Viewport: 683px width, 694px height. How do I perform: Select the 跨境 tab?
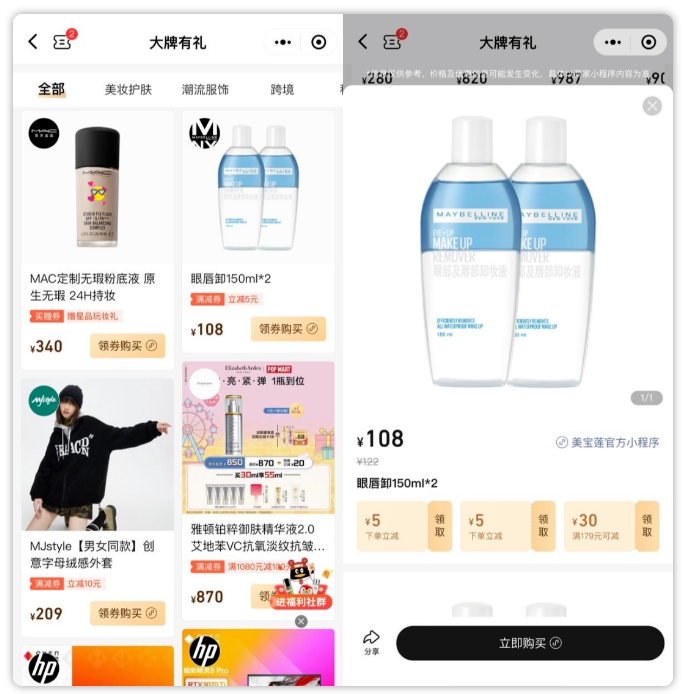click(x=282, y=89)
